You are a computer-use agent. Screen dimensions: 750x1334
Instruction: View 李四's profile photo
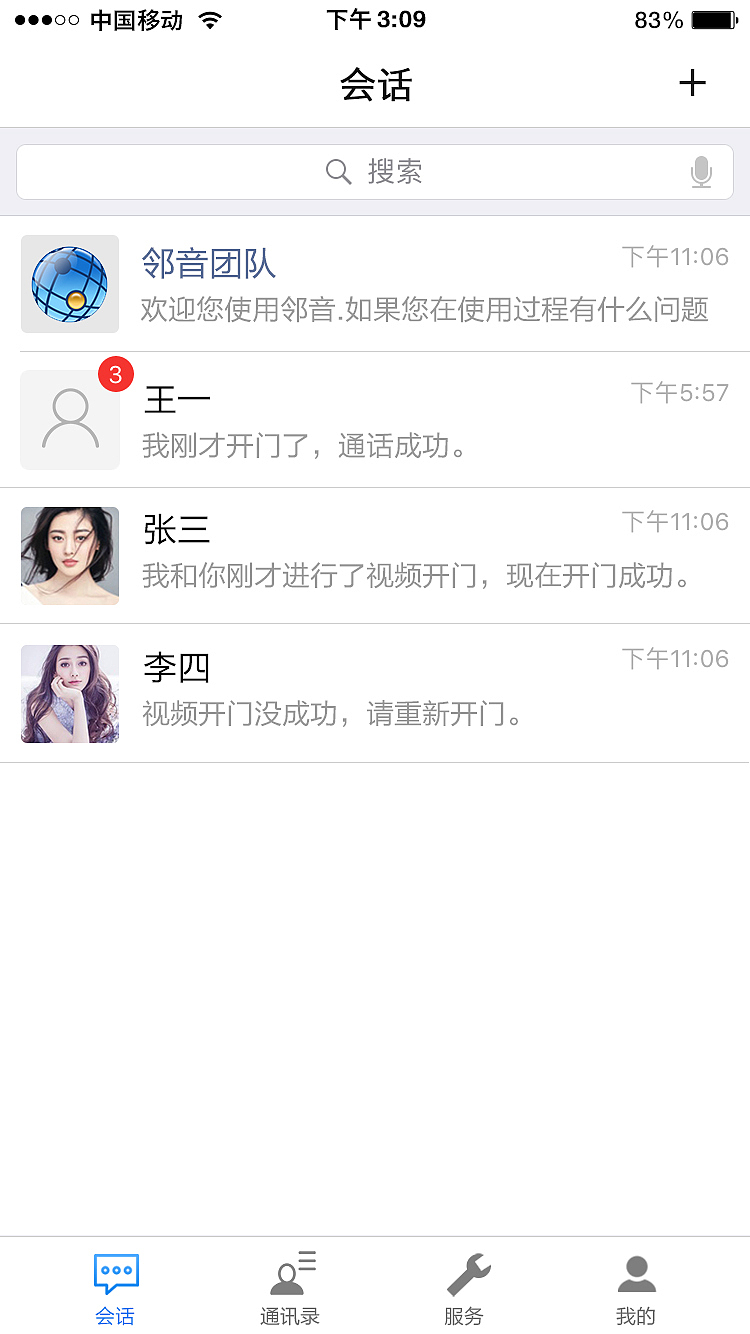[x=70, y=692]
